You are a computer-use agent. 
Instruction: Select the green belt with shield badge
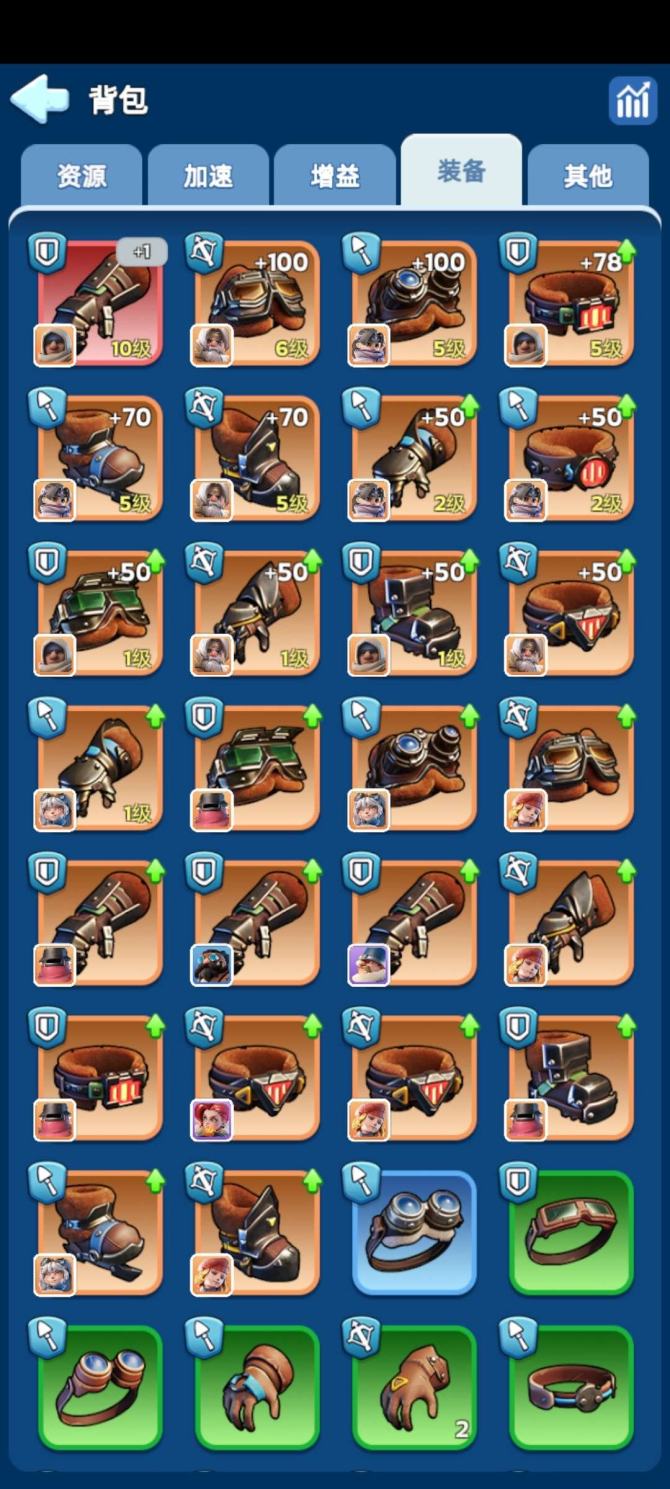pos(571,1233)
